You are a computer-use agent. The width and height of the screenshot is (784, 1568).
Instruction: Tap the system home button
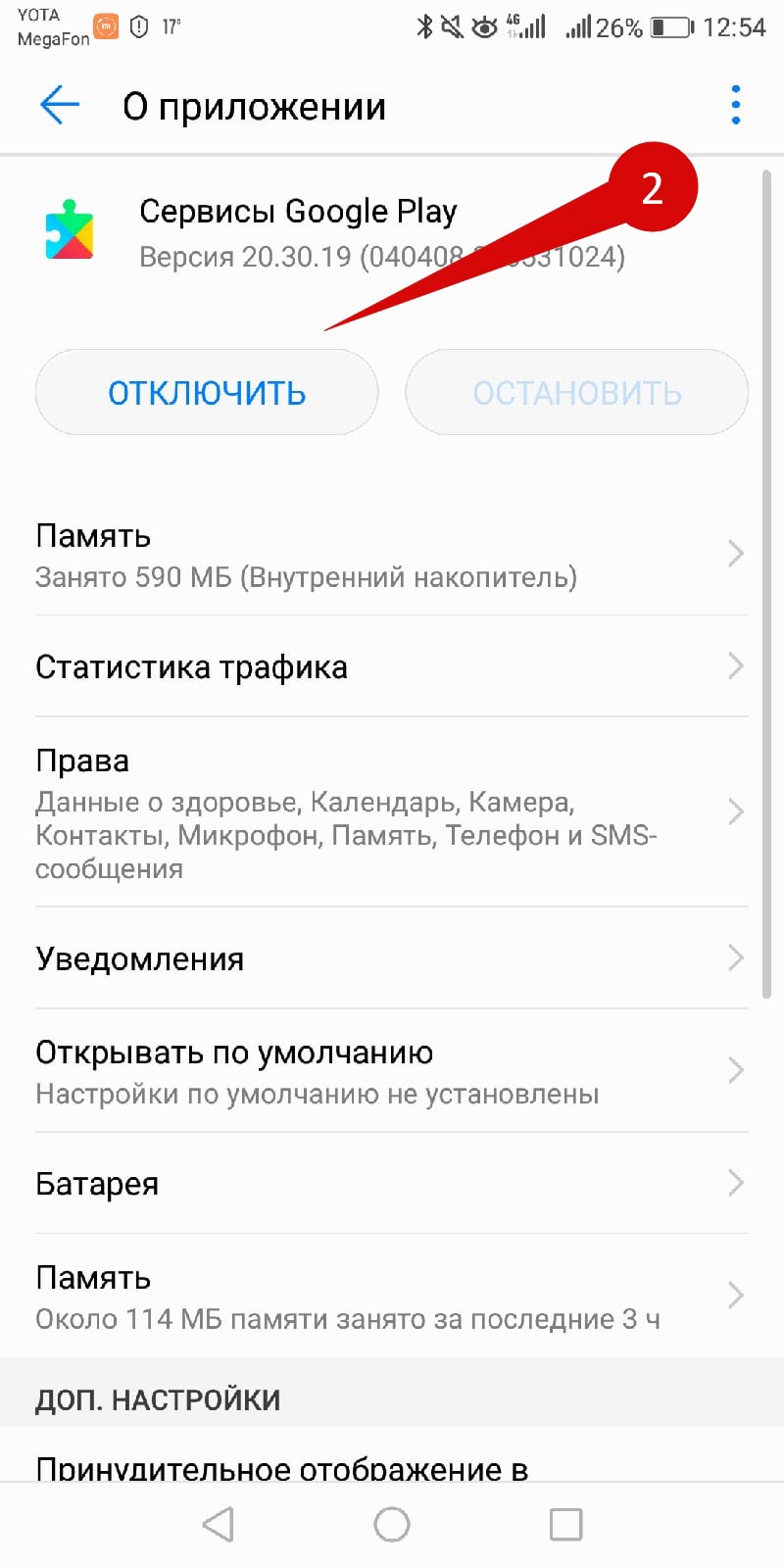pos(392,1525)
